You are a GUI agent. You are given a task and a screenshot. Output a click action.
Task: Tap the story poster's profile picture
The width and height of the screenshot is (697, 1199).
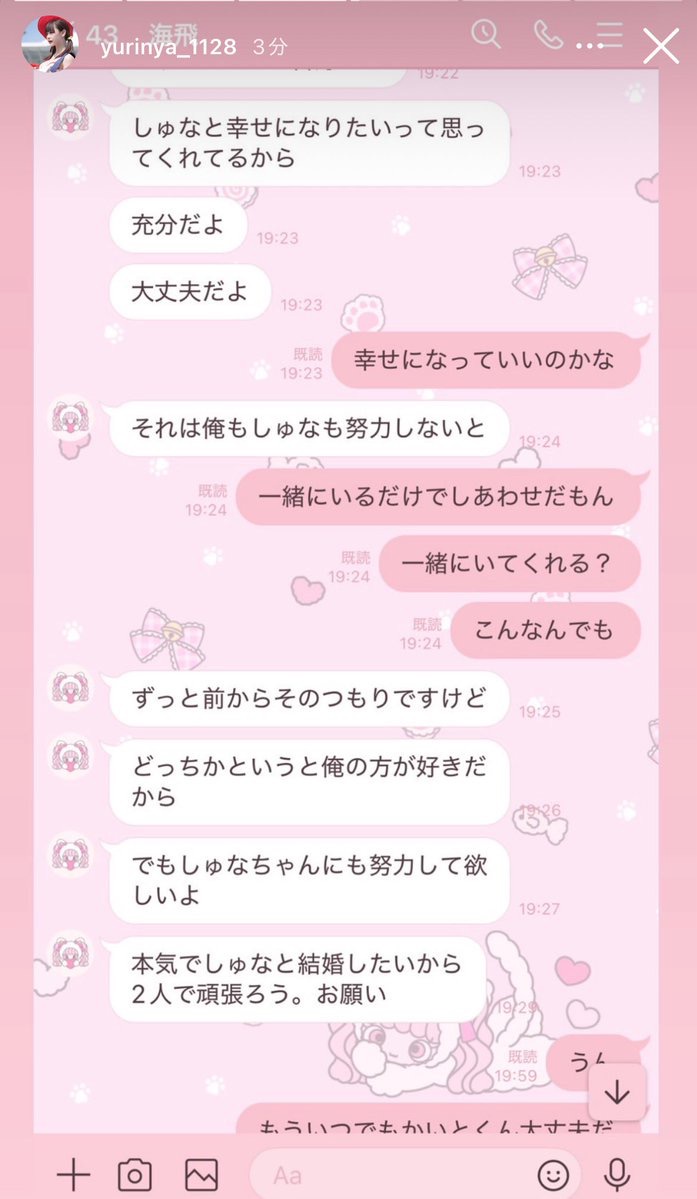coord(50,43)
